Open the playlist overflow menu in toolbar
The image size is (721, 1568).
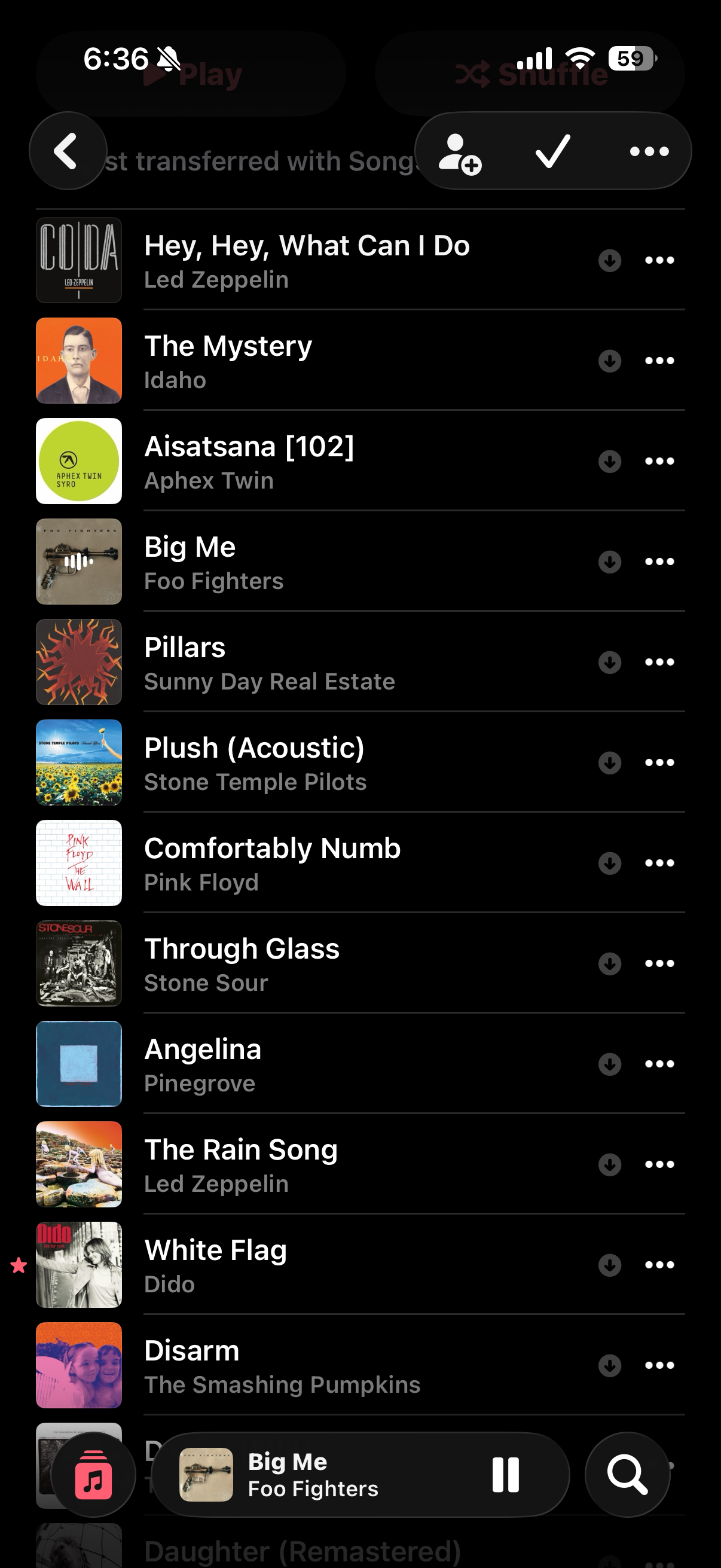(x=649, y=151)
